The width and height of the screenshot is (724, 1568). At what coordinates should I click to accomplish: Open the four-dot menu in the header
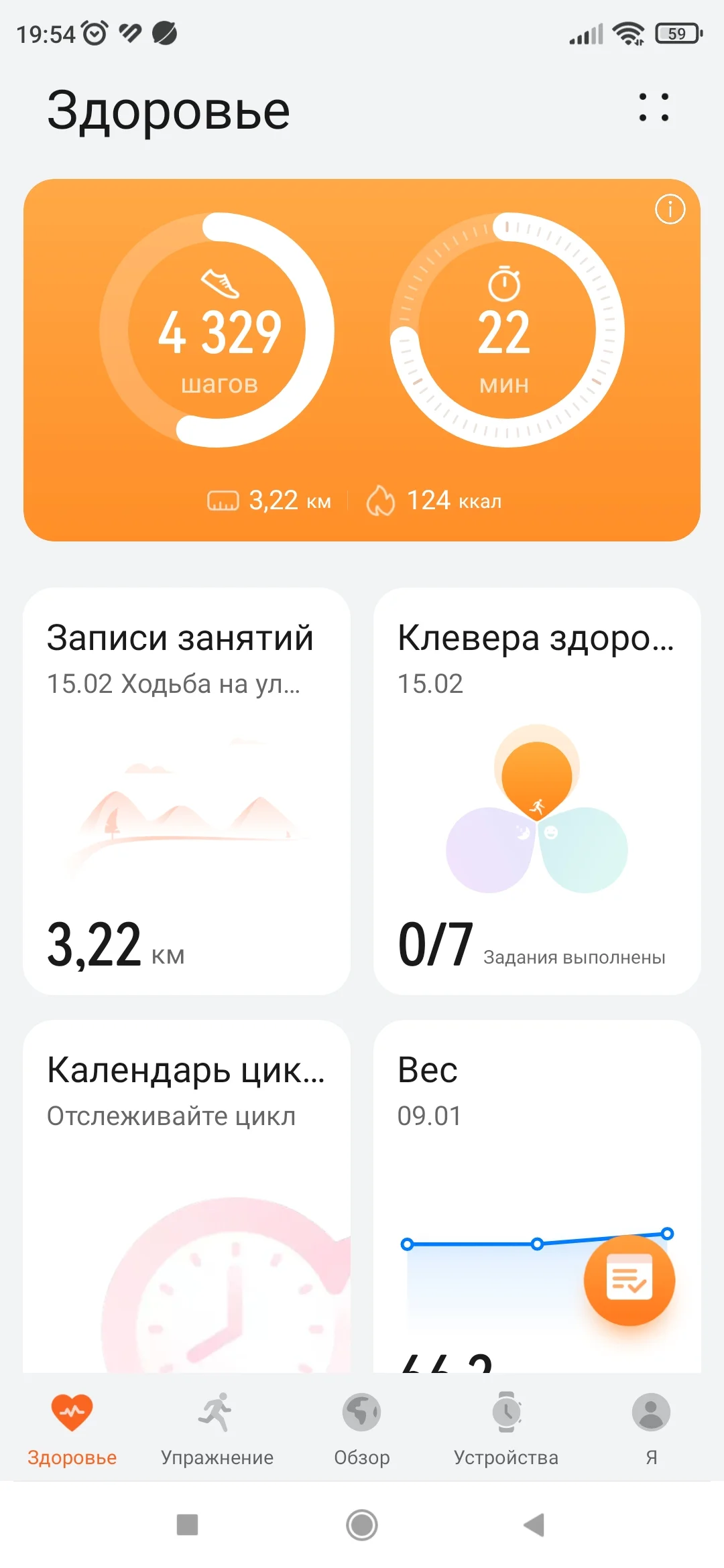tap(654, 108)
